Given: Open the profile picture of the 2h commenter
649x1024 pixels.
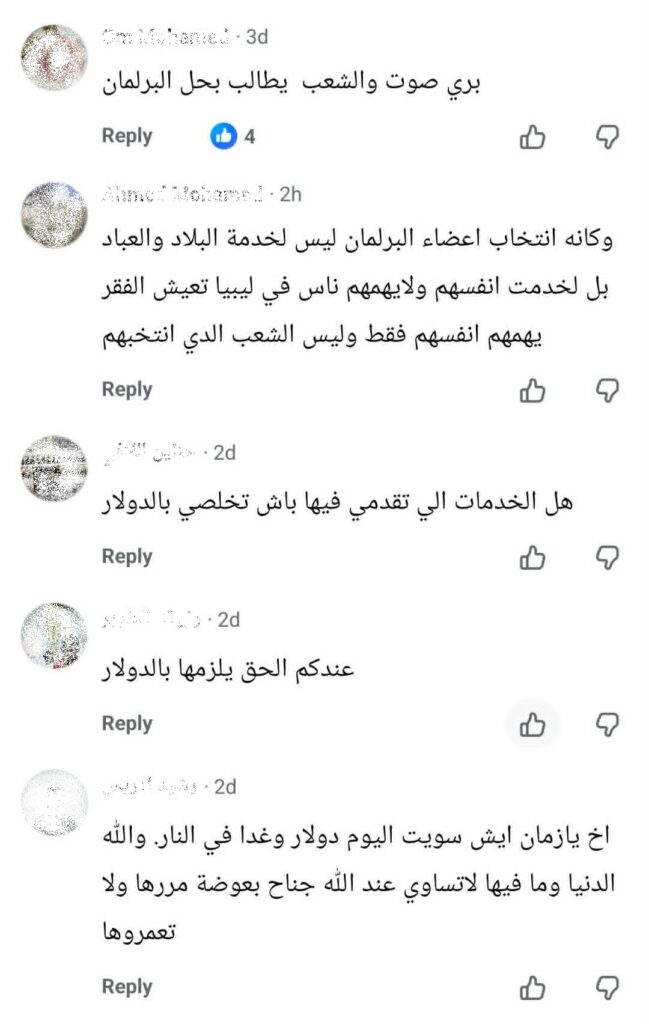Looking at the screenshot, I should [54, 214].
